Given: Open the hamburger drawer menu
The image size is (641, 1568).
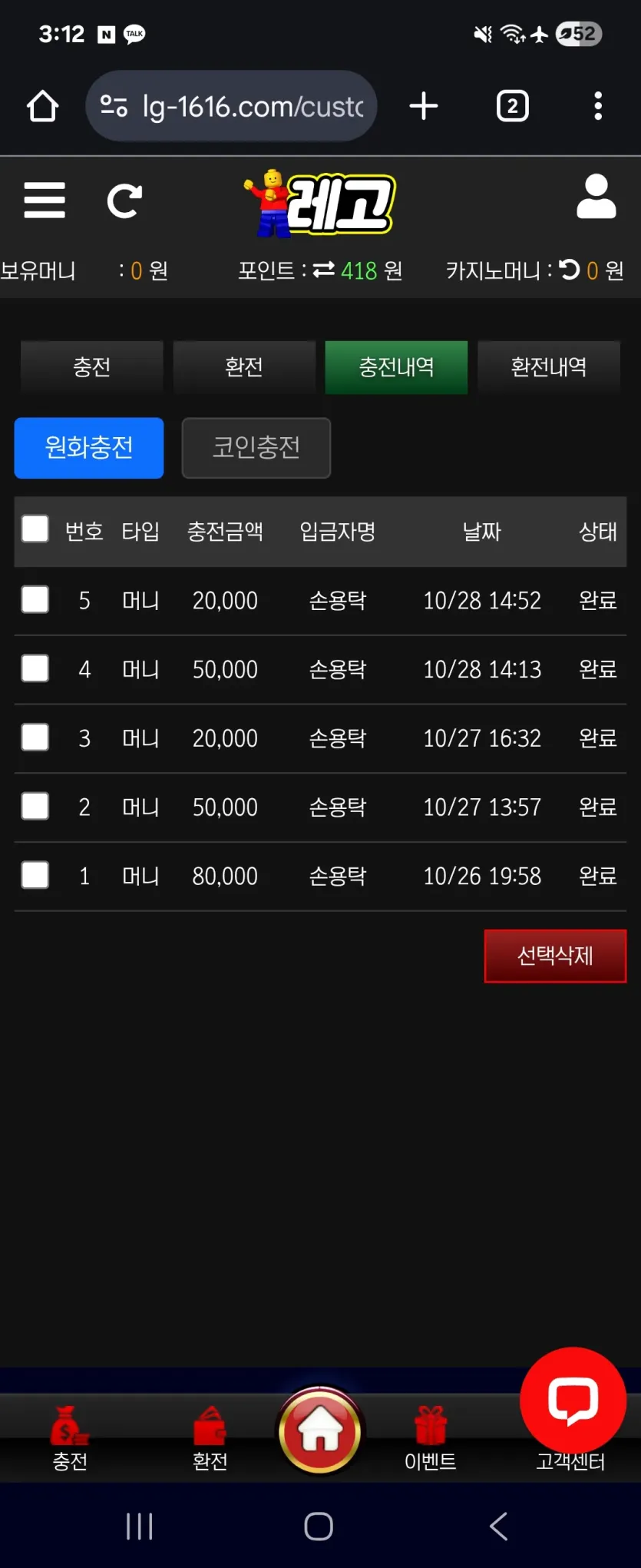Looking at the screenshot, I should coord(45,201).
